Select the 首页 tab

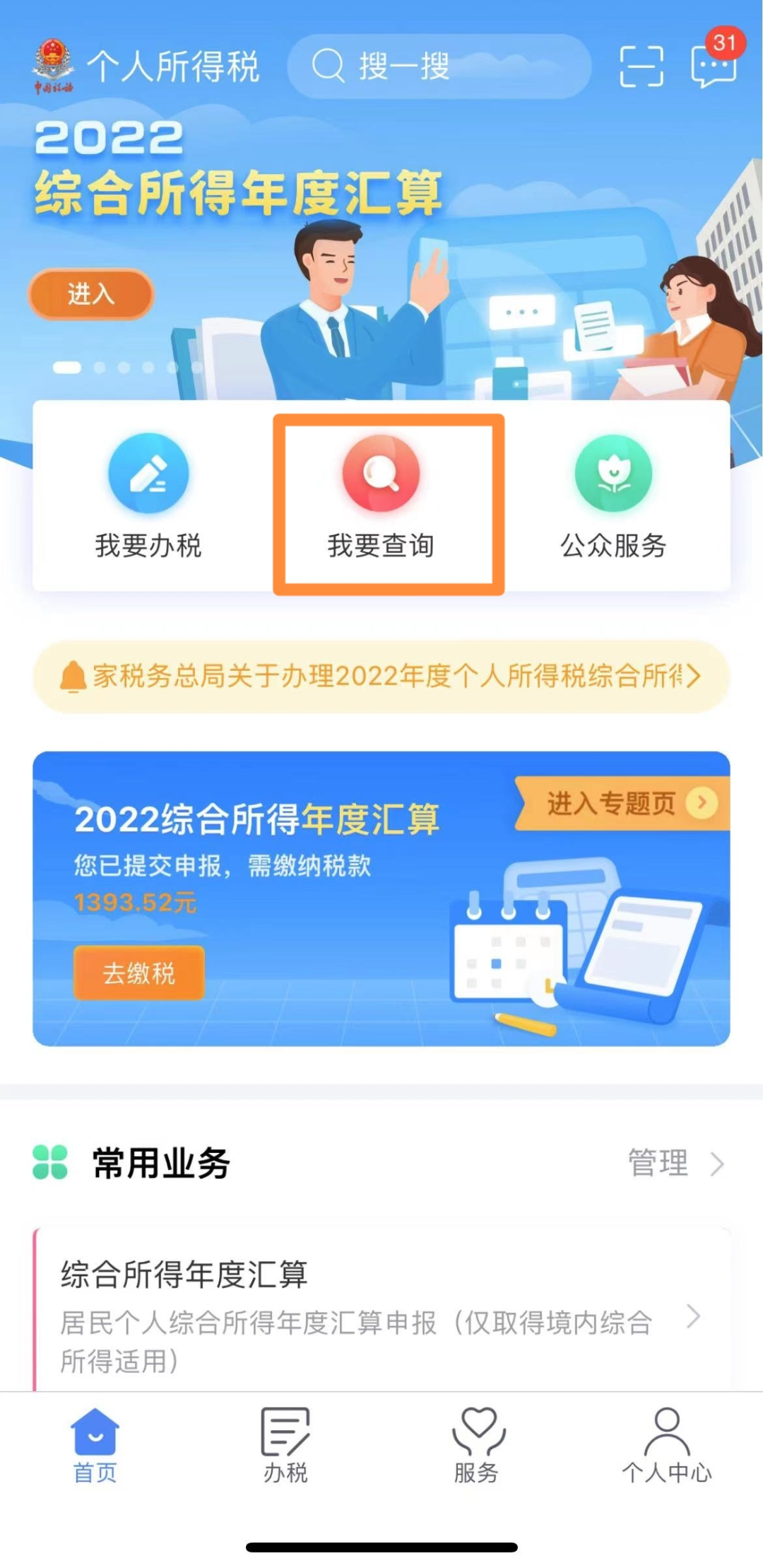tap(95, 1445)
